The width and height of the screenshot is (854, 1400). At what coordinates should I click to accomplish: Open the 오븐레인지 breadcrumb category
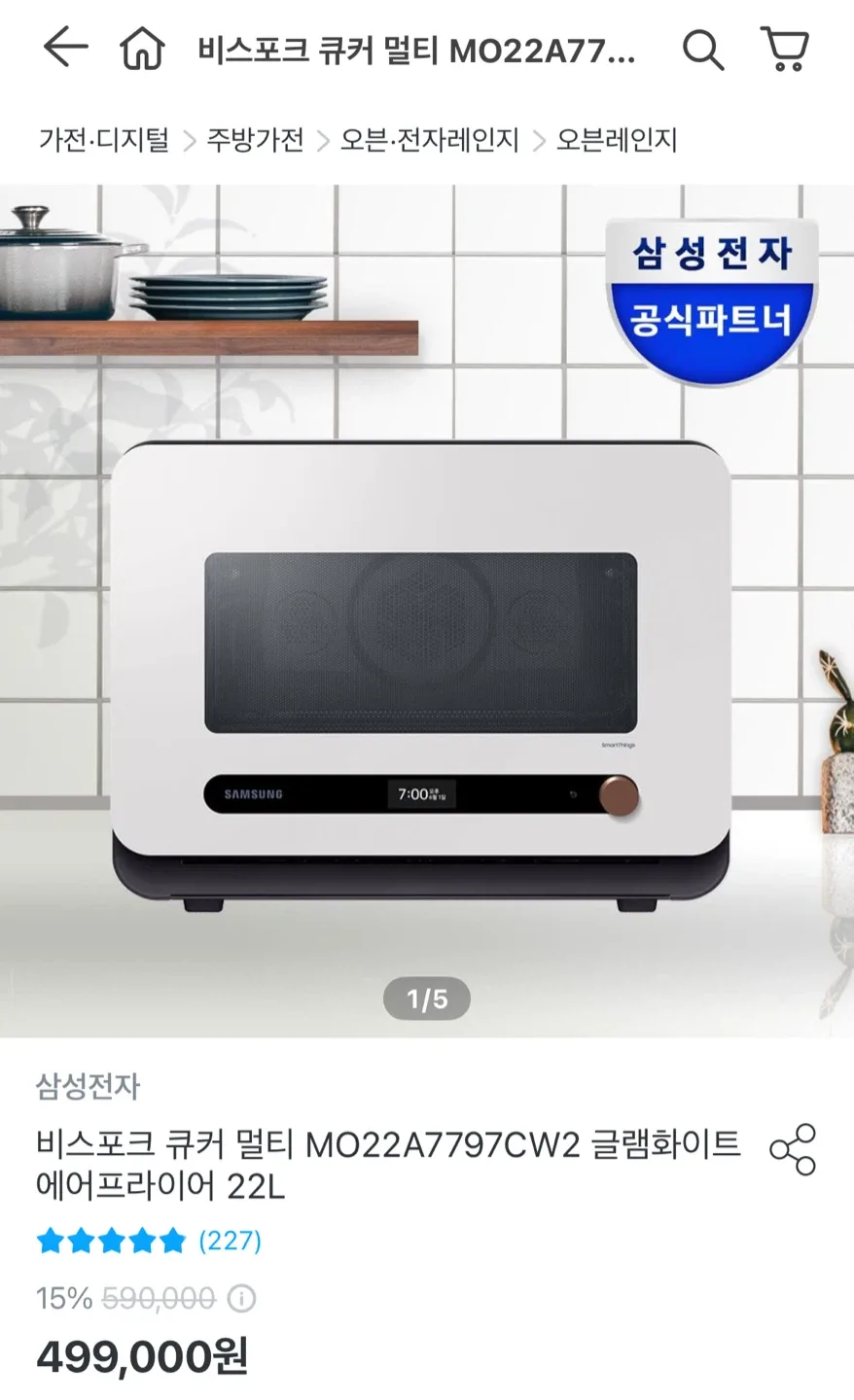click(x=616, y=140)
